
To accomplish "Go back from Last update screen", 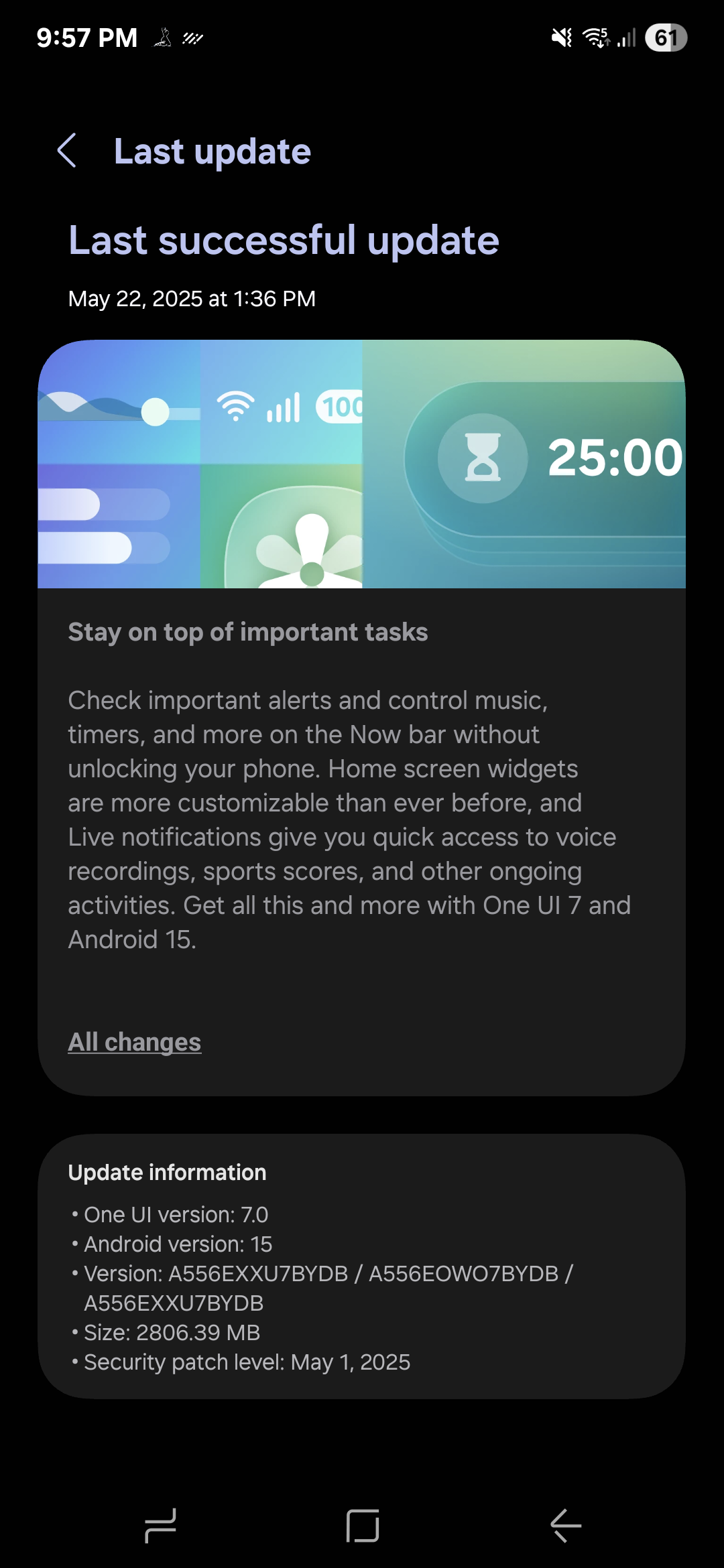I will click(x=66, y=150).
